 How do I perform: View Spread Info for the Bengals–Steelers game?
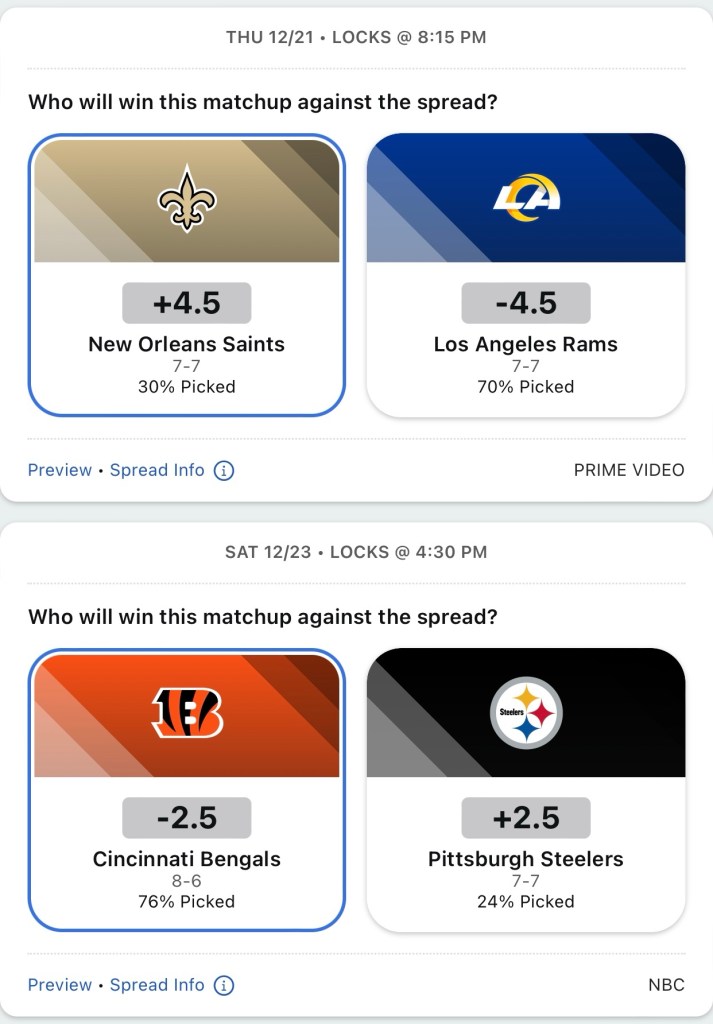(157, 985)
